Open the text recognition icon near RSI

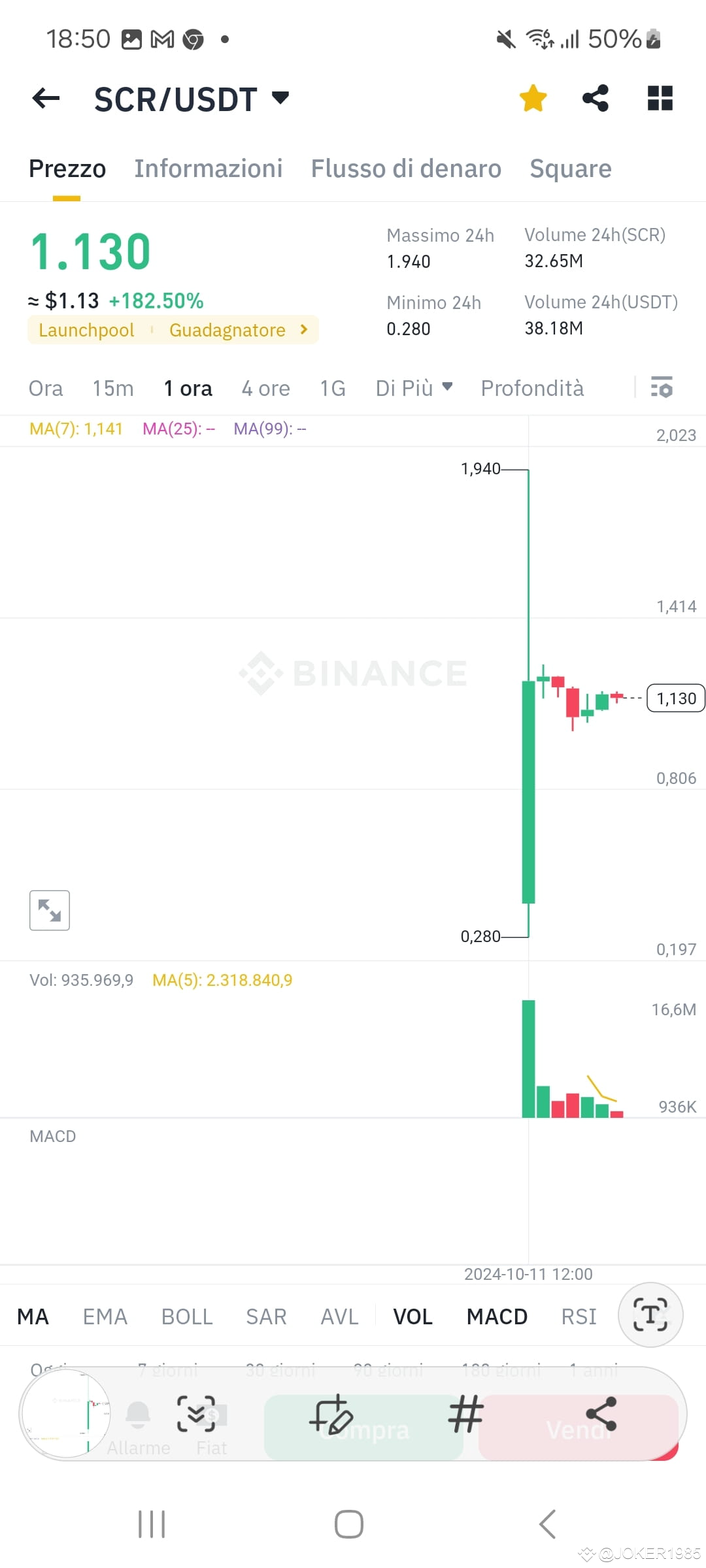tap(650, 1315)
